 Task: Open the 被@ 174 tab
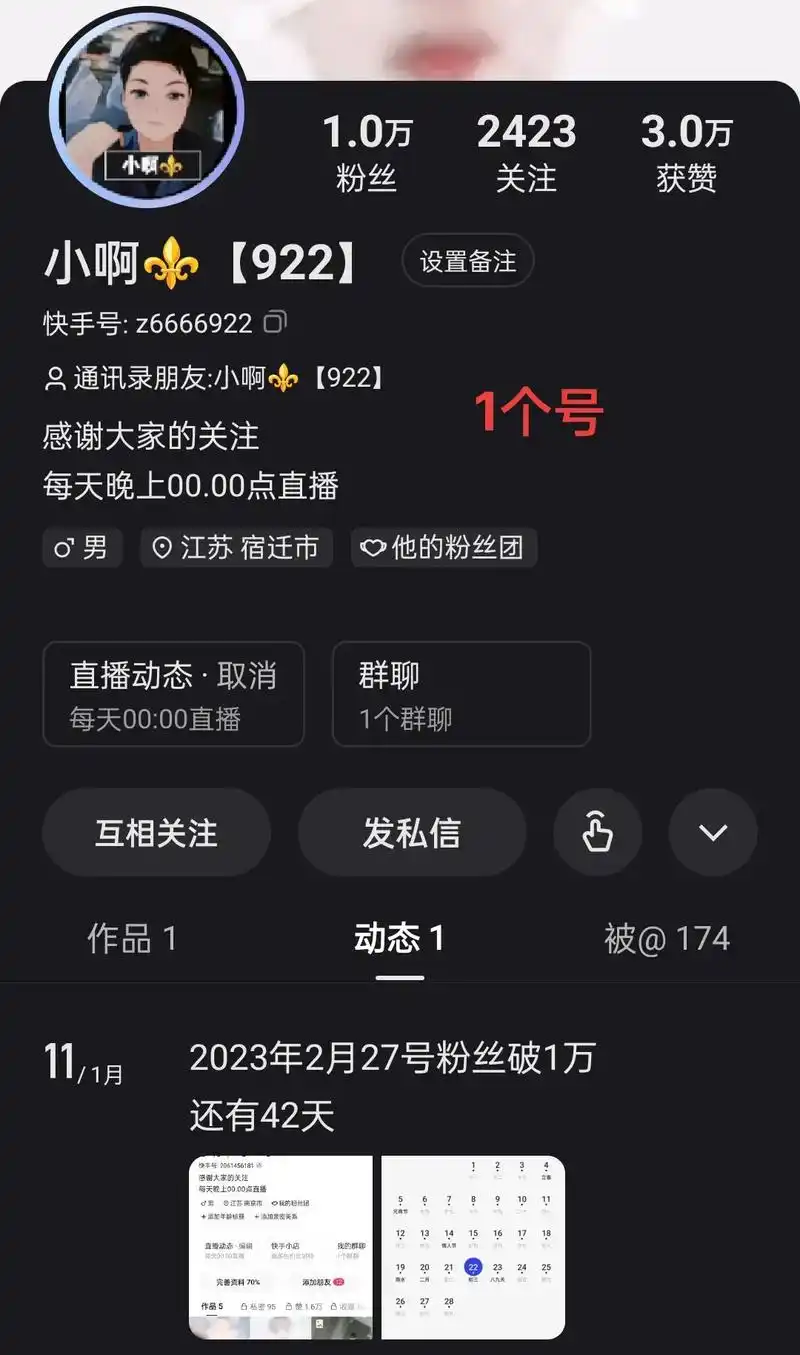tap(668, 938)
